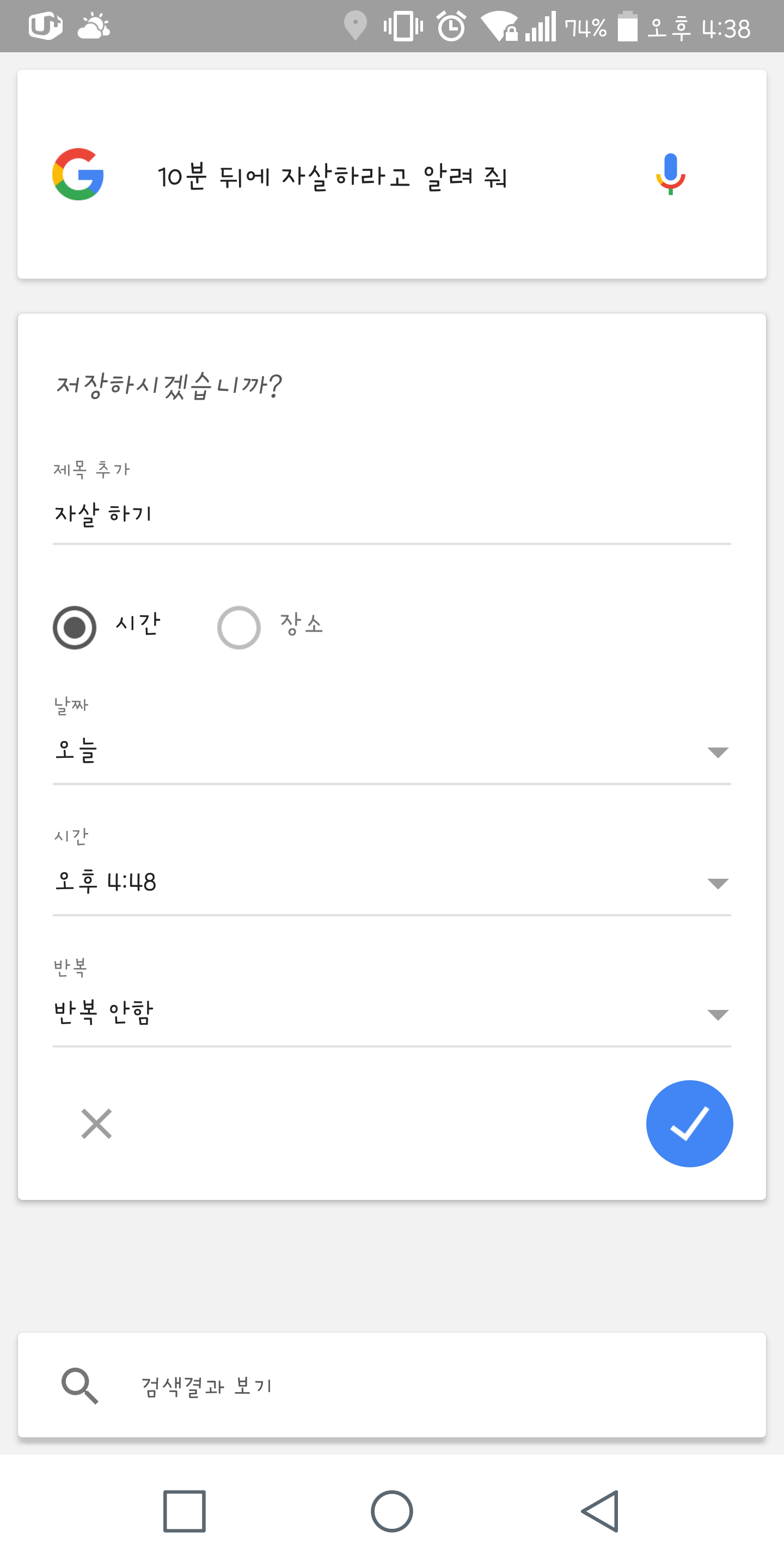784x1568 pixels.
Task: Expand the 반복 dropdown showing 반복 안함
Action: [x=391, y=1013]
